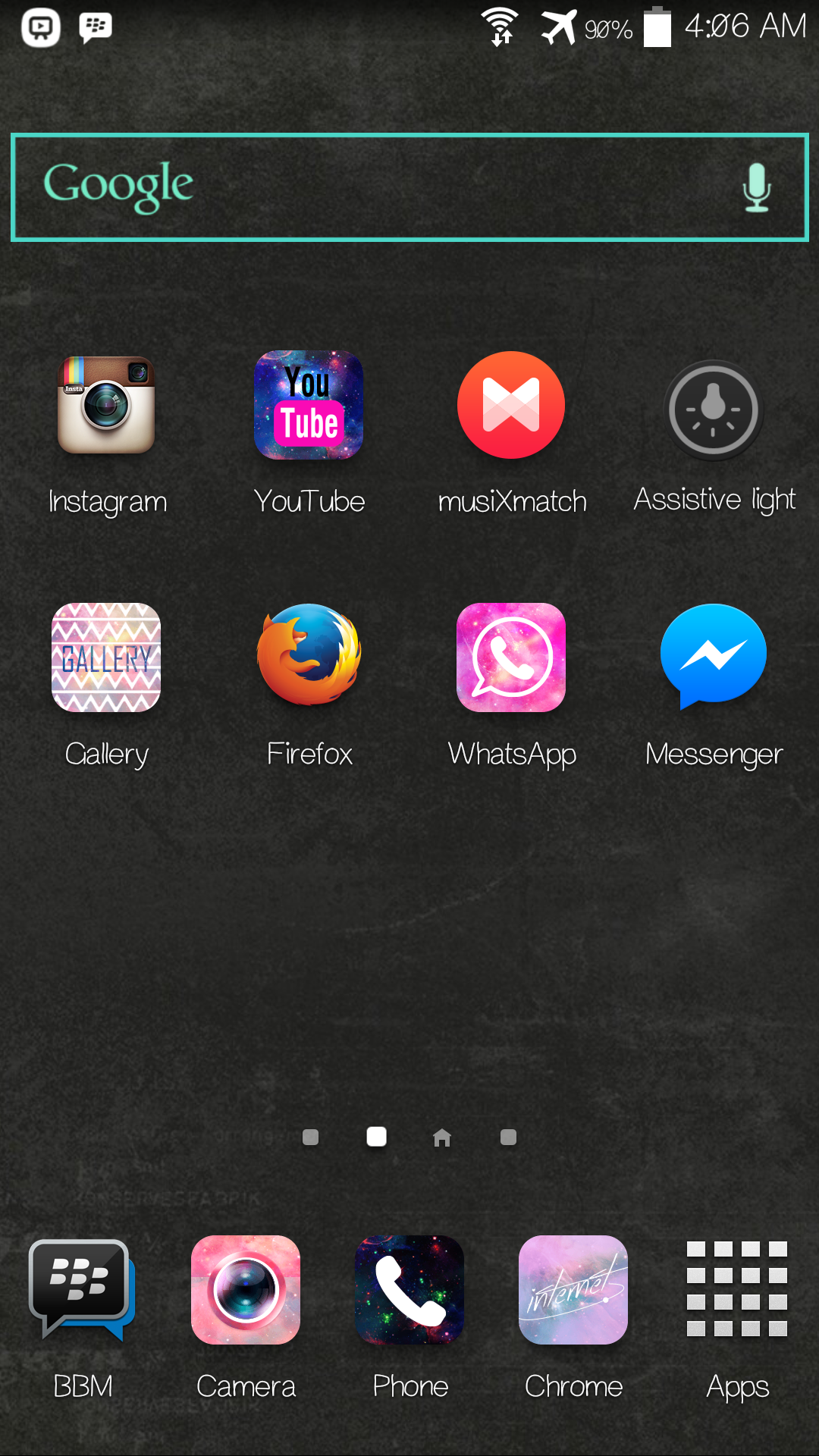
Task: Tap the Google search bar
Action: (x=409, y=187)
